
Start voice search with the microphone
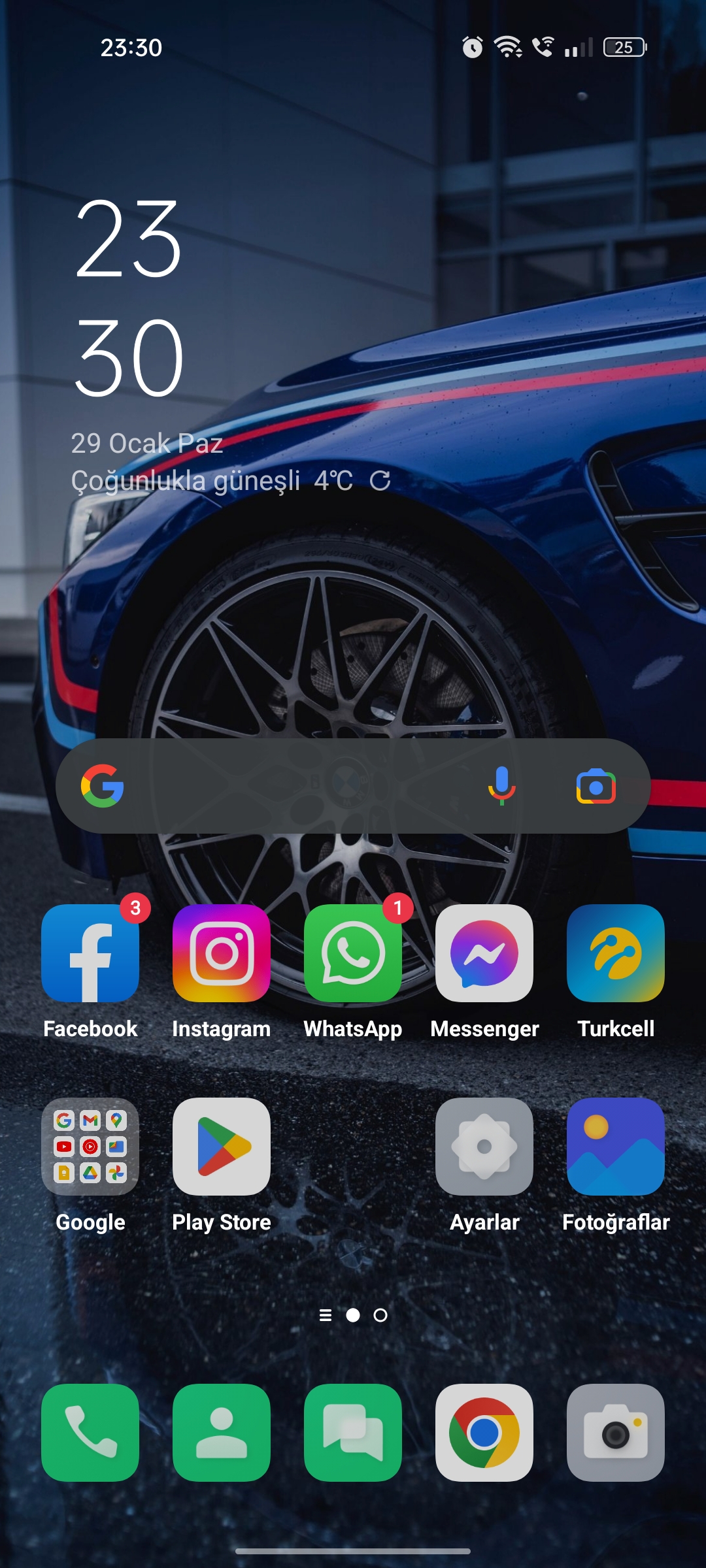[501, 786]
